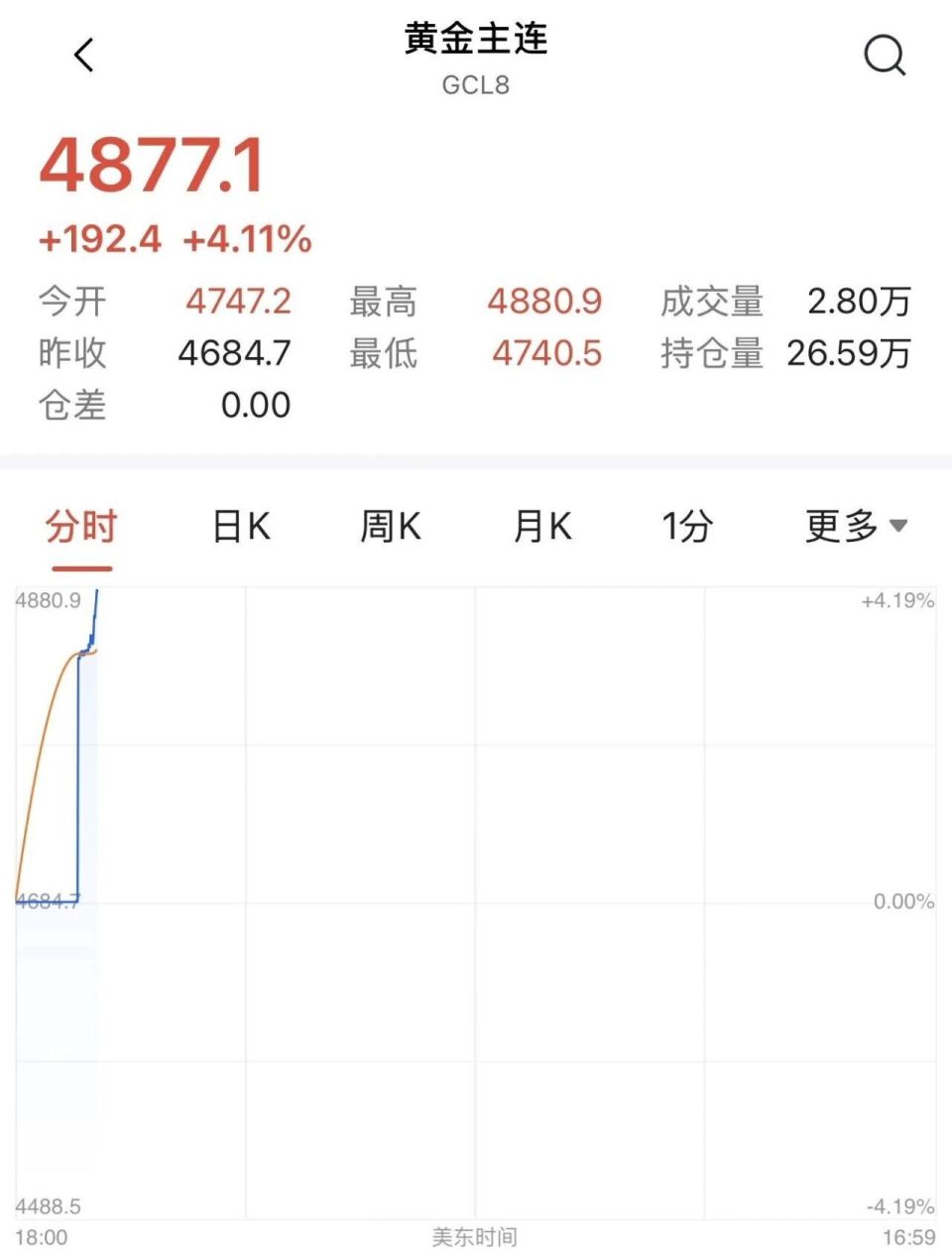Screen dimensions: 952x1254
Task: Select the 最低 low value 4740.5
Action: click(x=548, y=354)
